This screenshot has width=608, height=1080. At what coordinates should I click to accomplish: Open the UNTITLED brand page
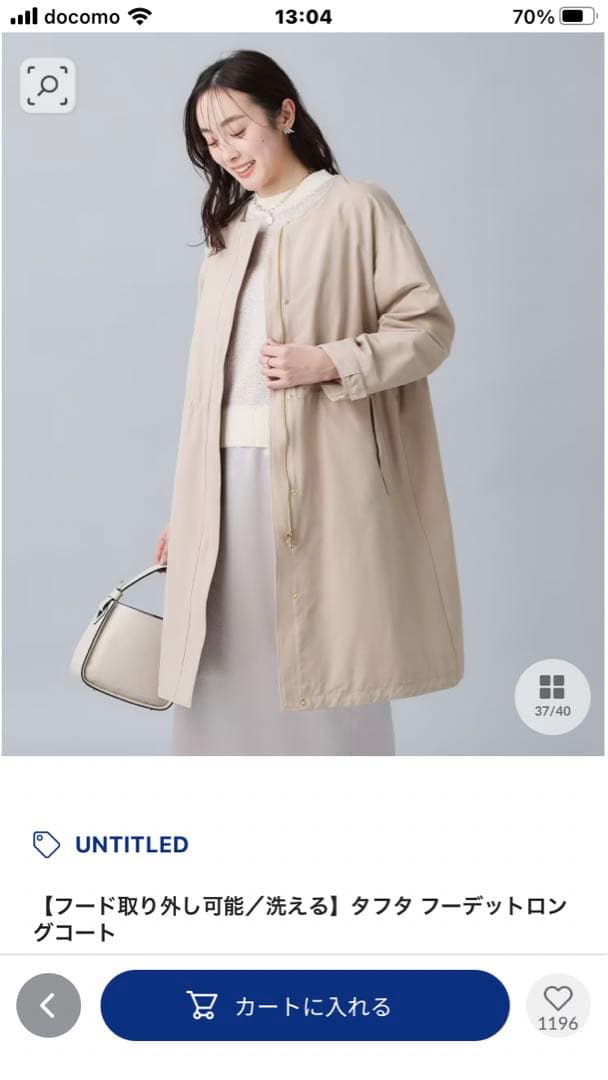tap(131, 844)
